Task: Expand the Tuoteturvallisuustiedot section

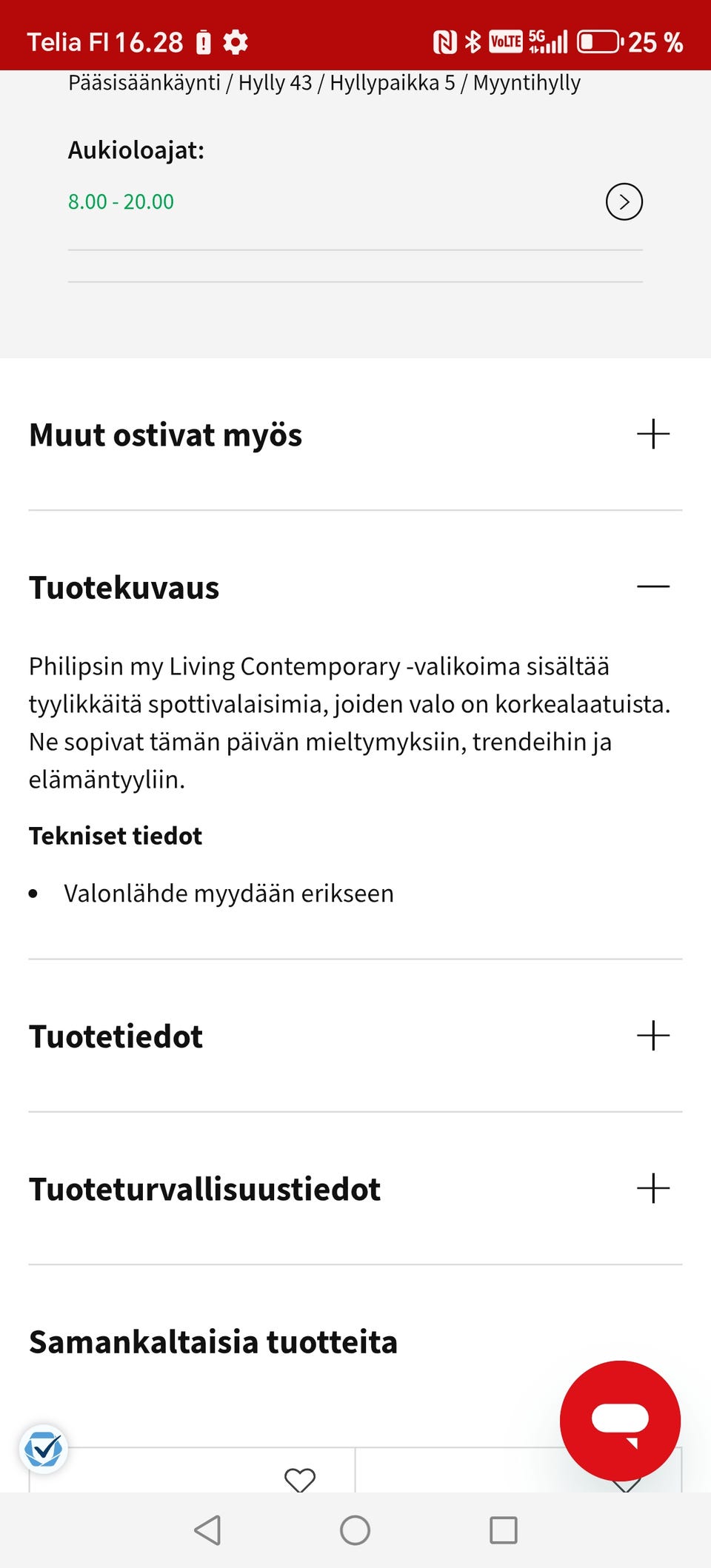Action: point(652,1189)
